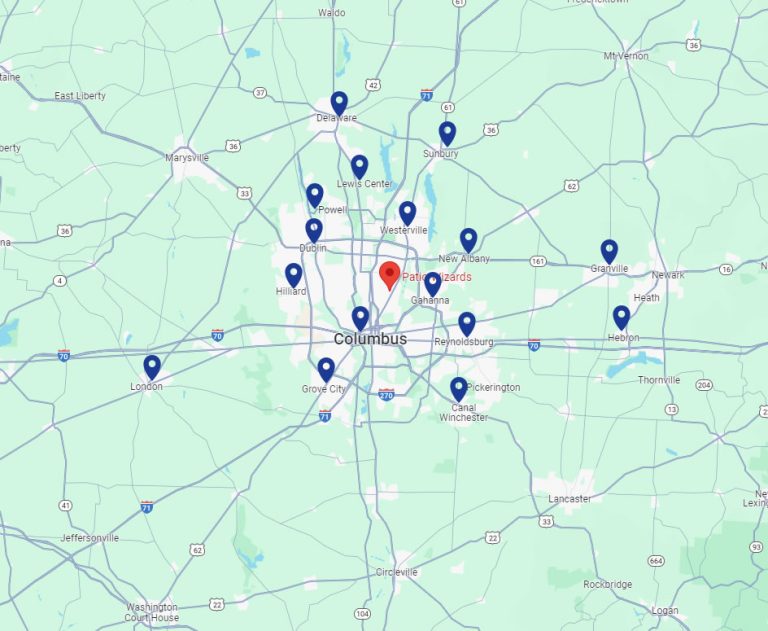768x631 pixels.
Task: Tap the London location pin
Action: [x=152, y=366]
